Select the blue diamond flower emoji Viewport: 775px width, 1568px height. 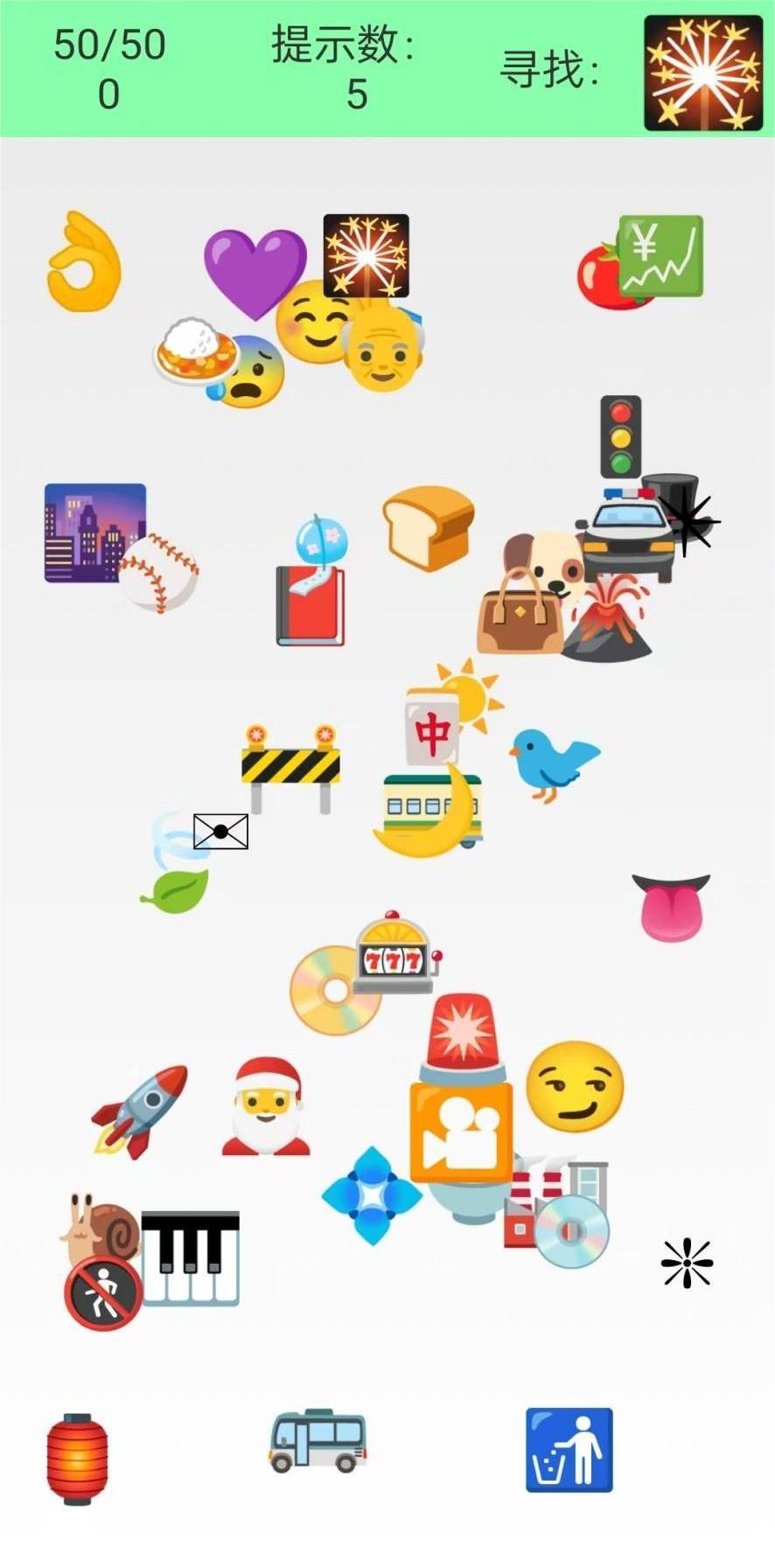(x=372, y=1195)
